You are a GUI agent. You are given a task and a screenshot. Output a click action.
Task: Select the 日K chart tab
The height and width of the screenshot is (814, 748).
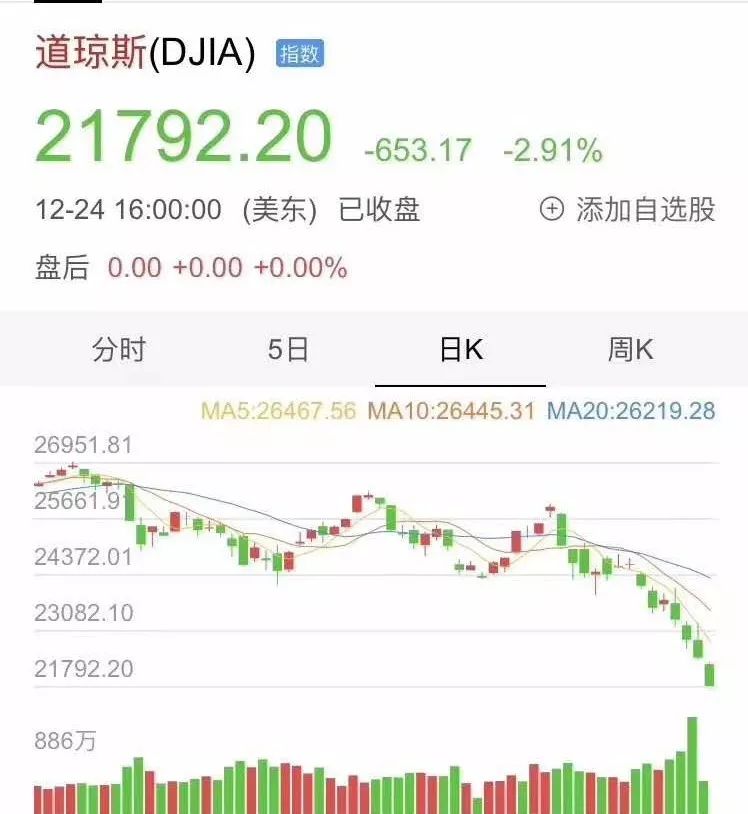pyautogui.click(x=461, y=349)
